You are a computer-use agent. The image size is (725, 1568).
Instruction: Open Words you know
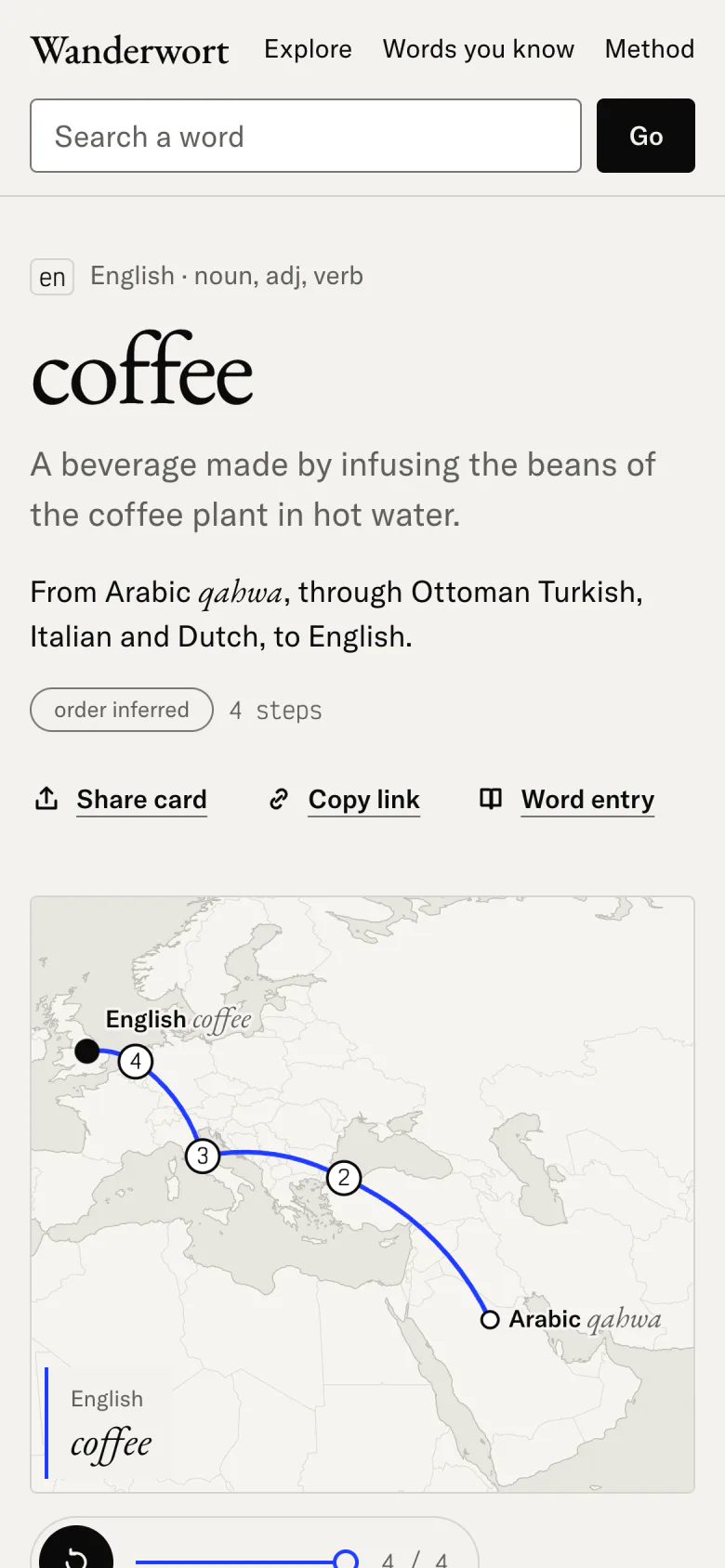pyautogui.click(x=479, y=49)
